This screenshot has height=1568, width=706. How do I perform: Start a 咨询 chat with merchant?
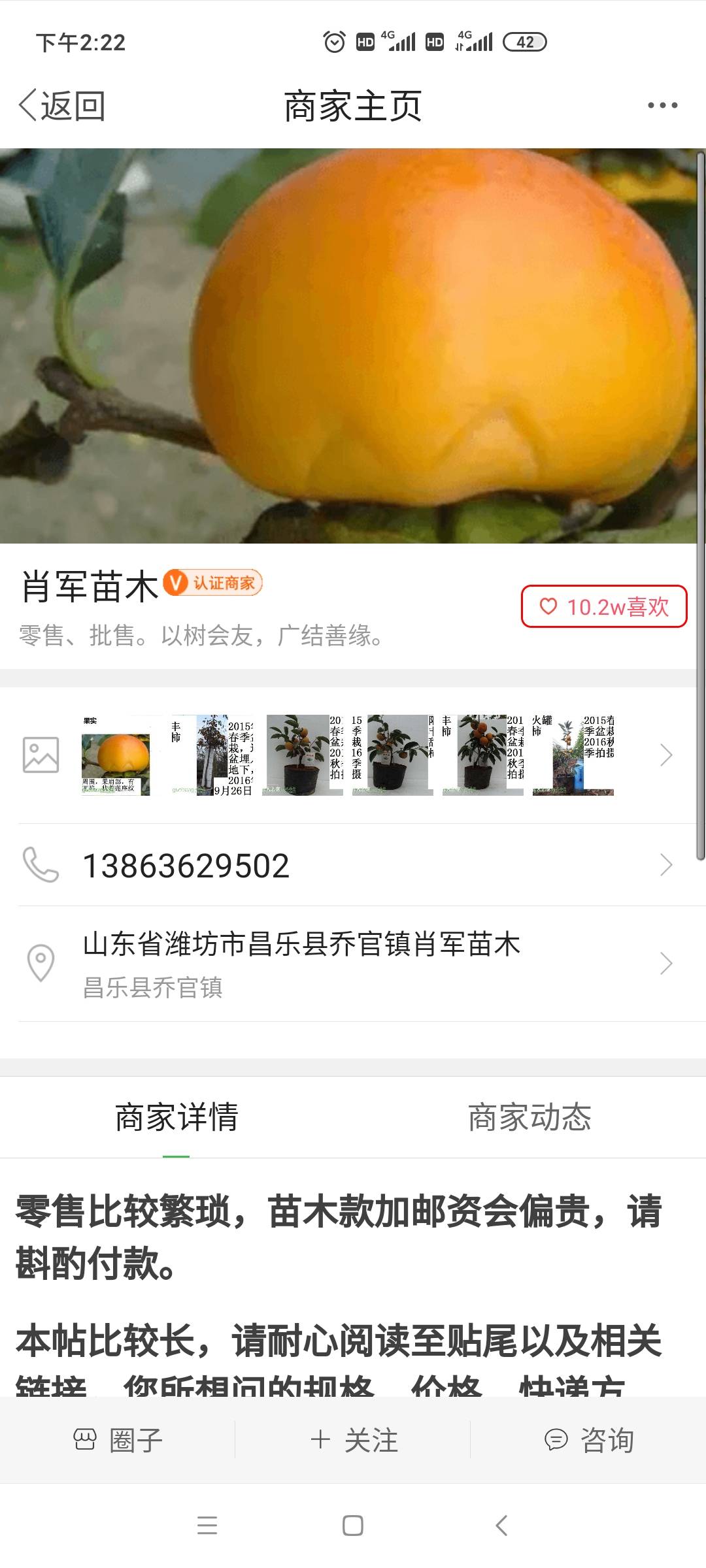588,1440
